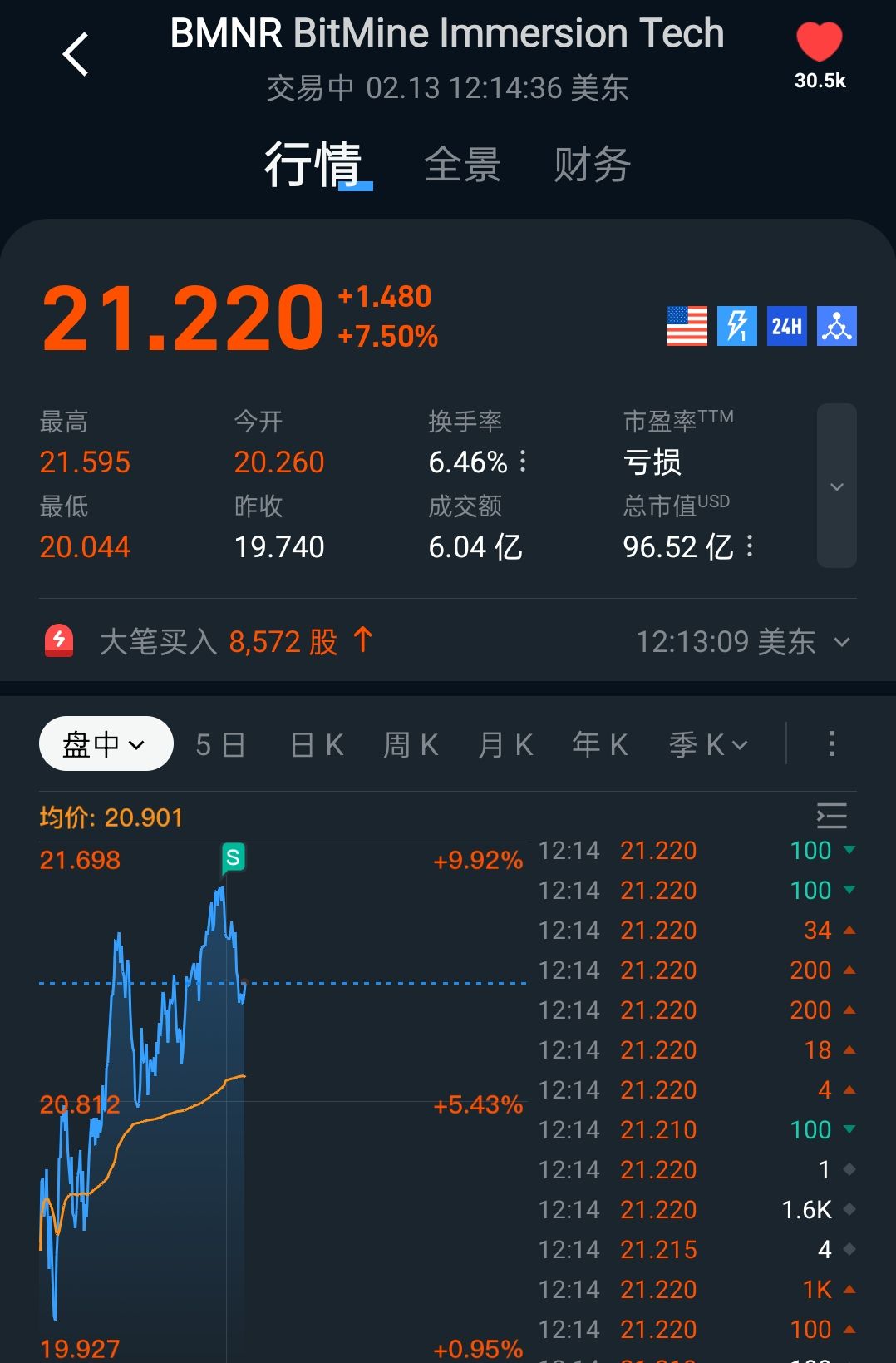Choose the 月K chart view
Viewport: 896px width, 1363px height.
coord(506,745)
